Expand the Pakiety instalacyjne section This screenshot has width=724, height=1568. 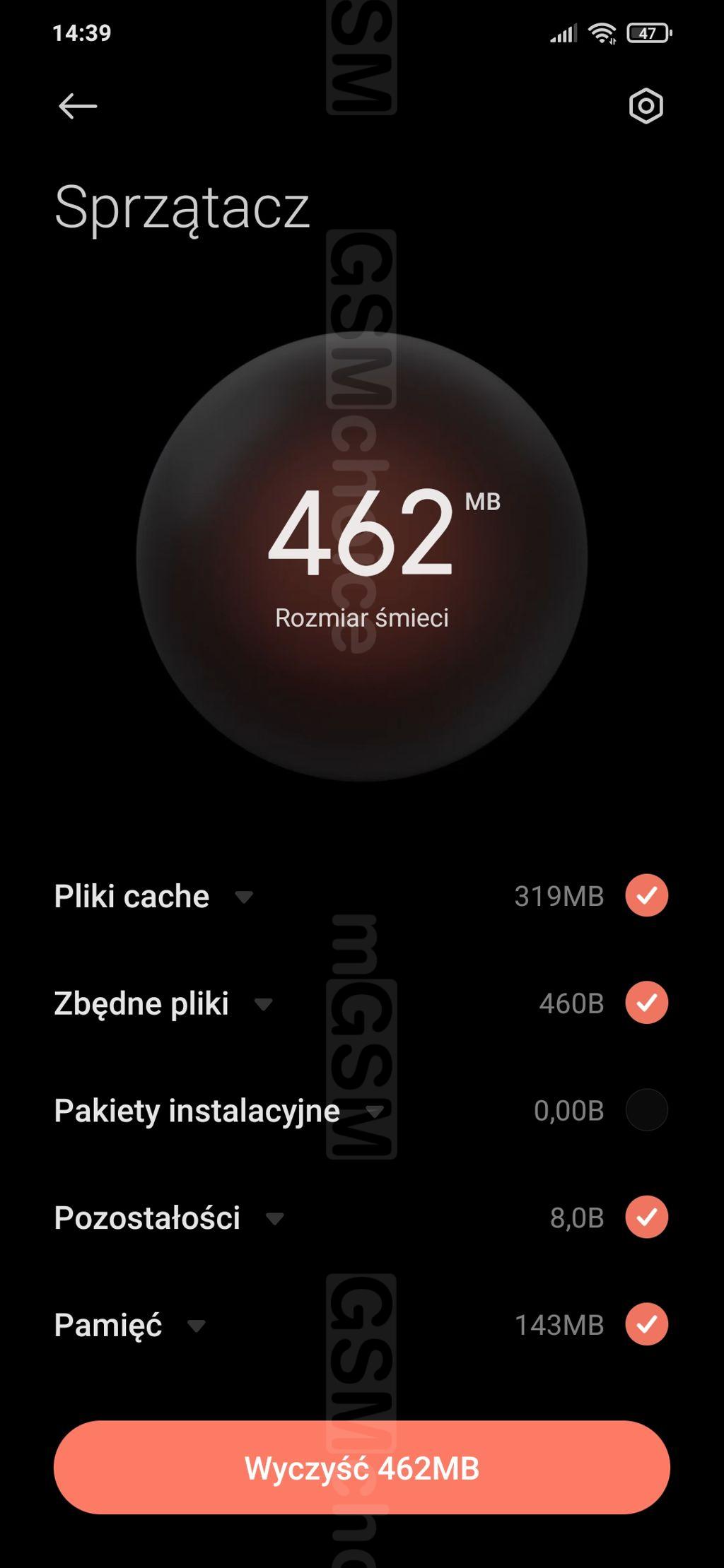pos(375,1112)
